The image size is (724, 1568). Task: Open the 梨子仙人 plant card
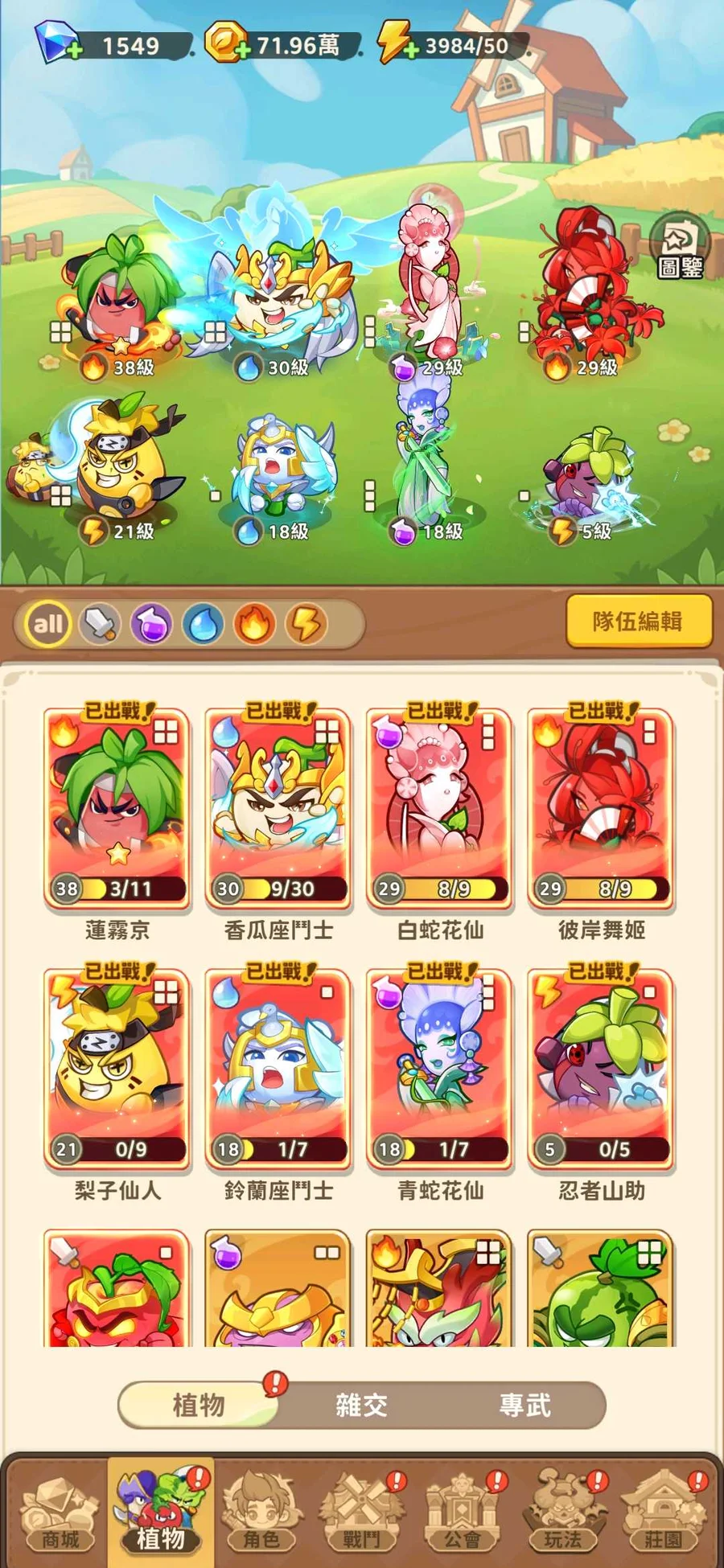pyautogui.click(x=117, y=1068)
